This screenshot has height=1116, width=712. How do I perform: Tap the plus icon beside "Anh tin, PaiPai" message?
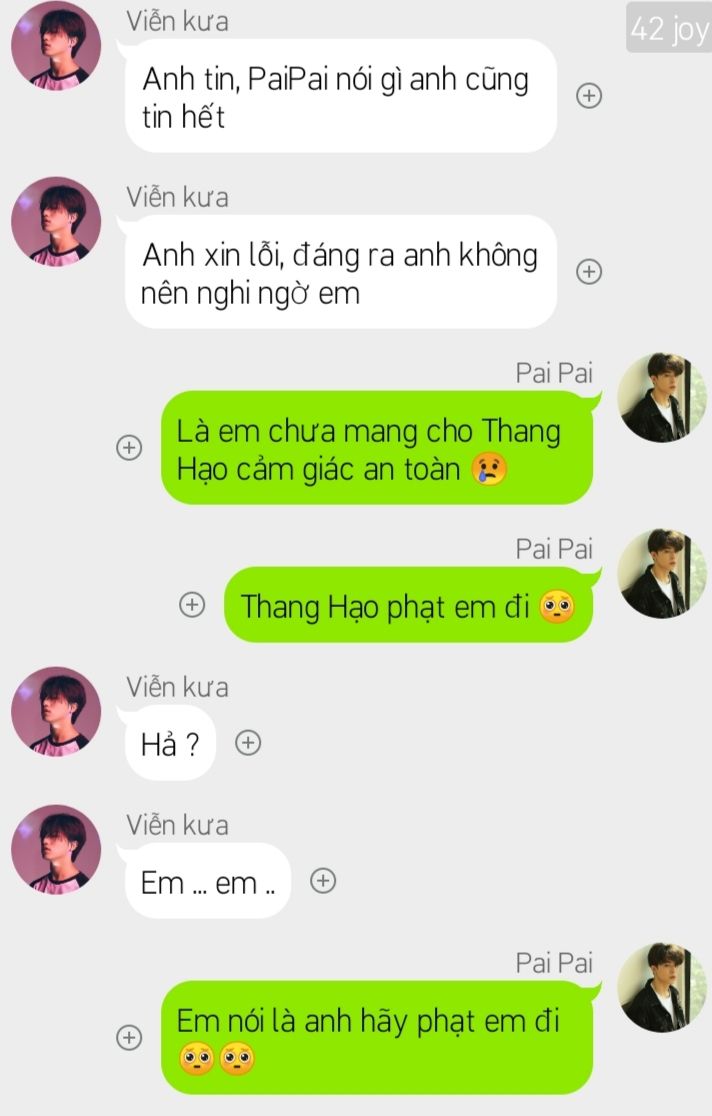point(590,96)
